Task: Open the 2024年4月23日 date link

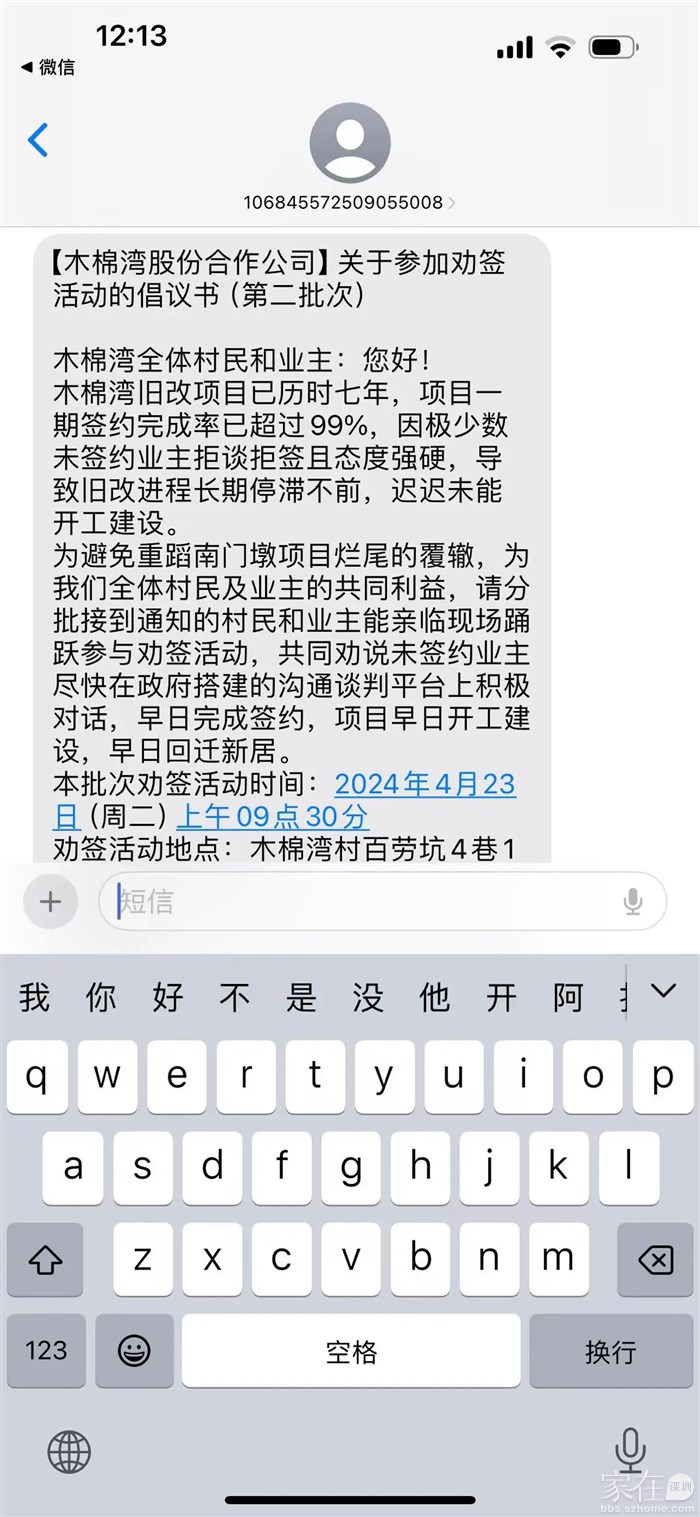Action: tap(425, 784)
